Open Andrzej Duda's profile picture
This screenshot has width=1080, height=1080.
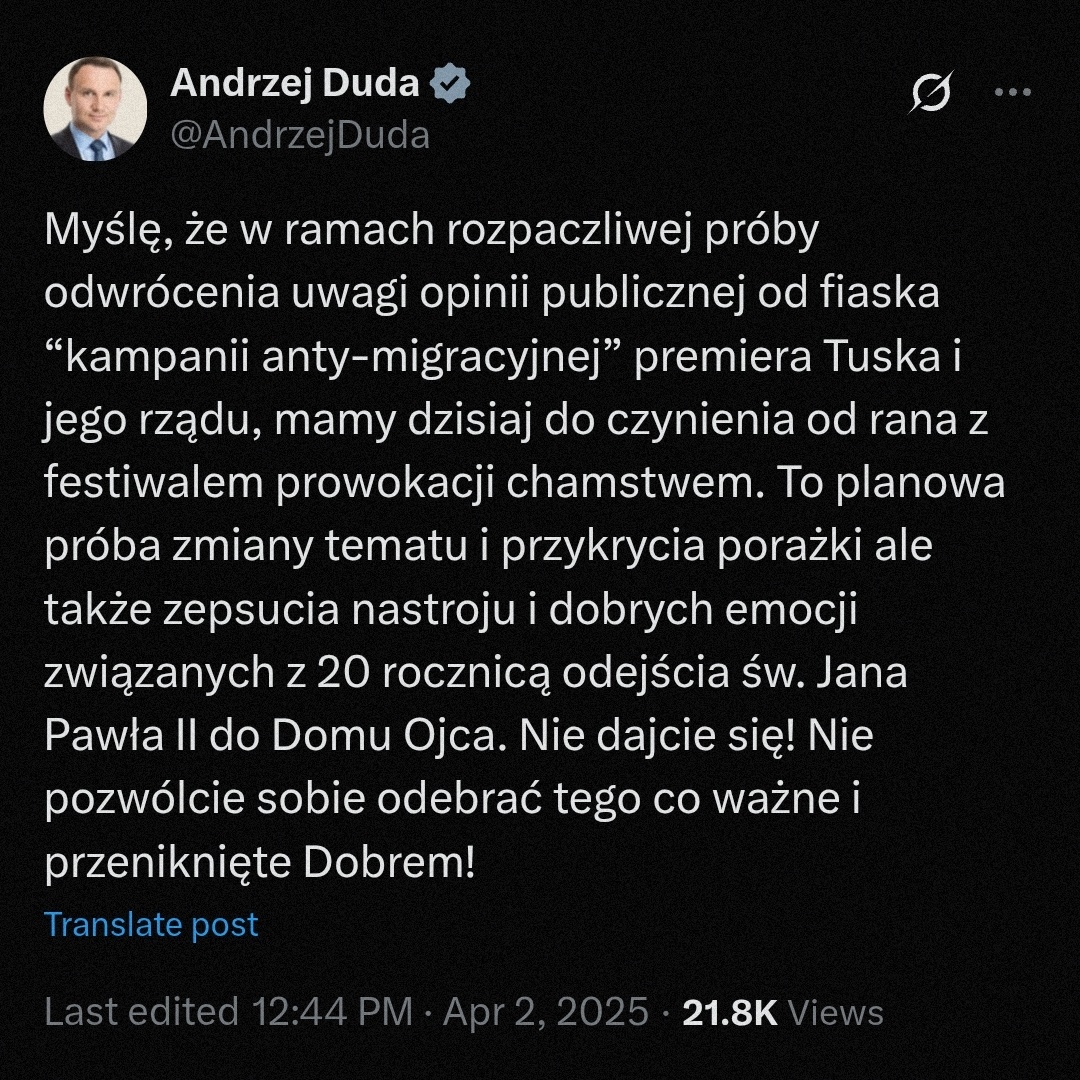pyautogui.click(x=95, y=110)
